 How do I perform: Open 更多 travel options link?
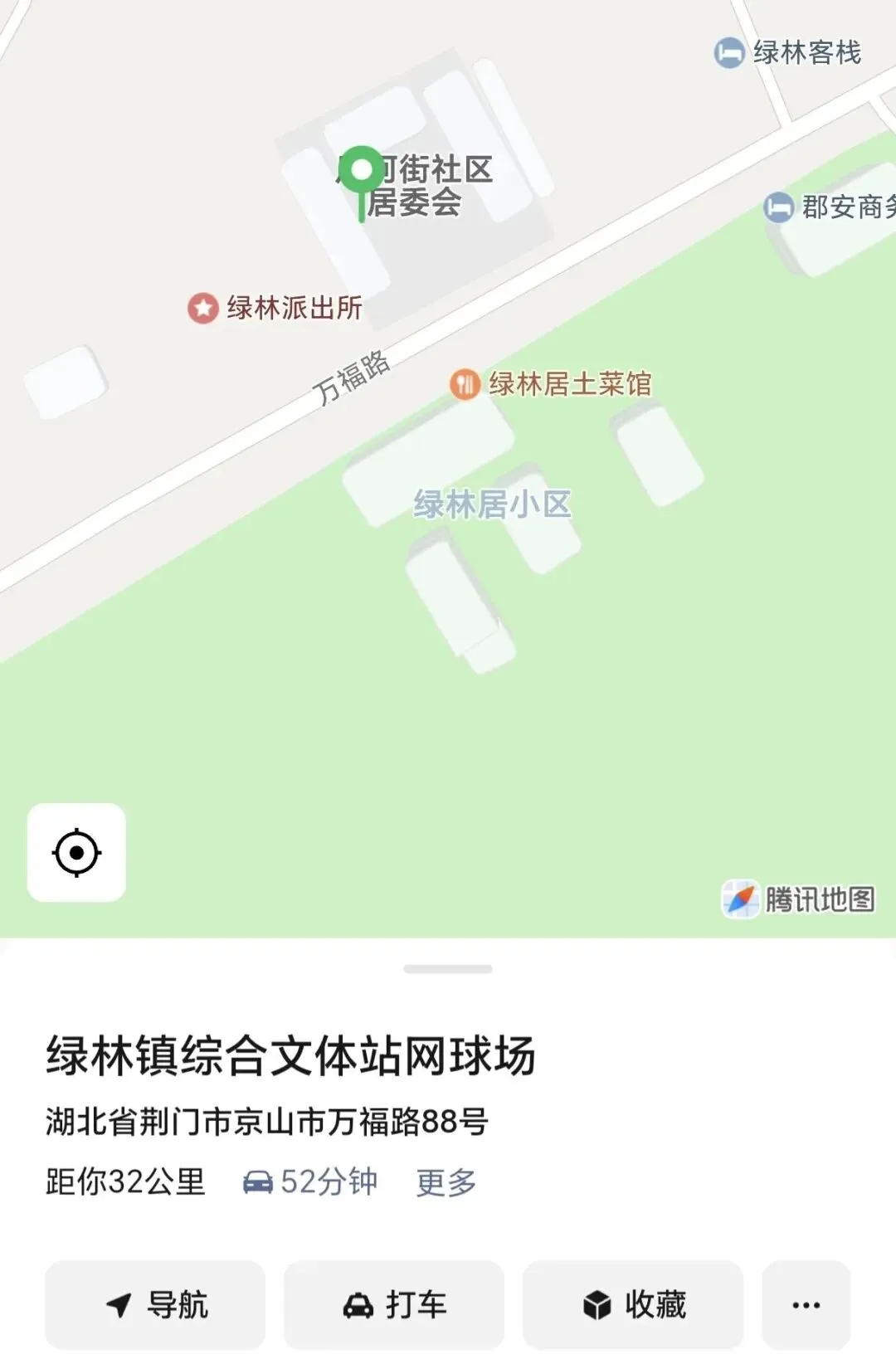[x=446, y=1182]
